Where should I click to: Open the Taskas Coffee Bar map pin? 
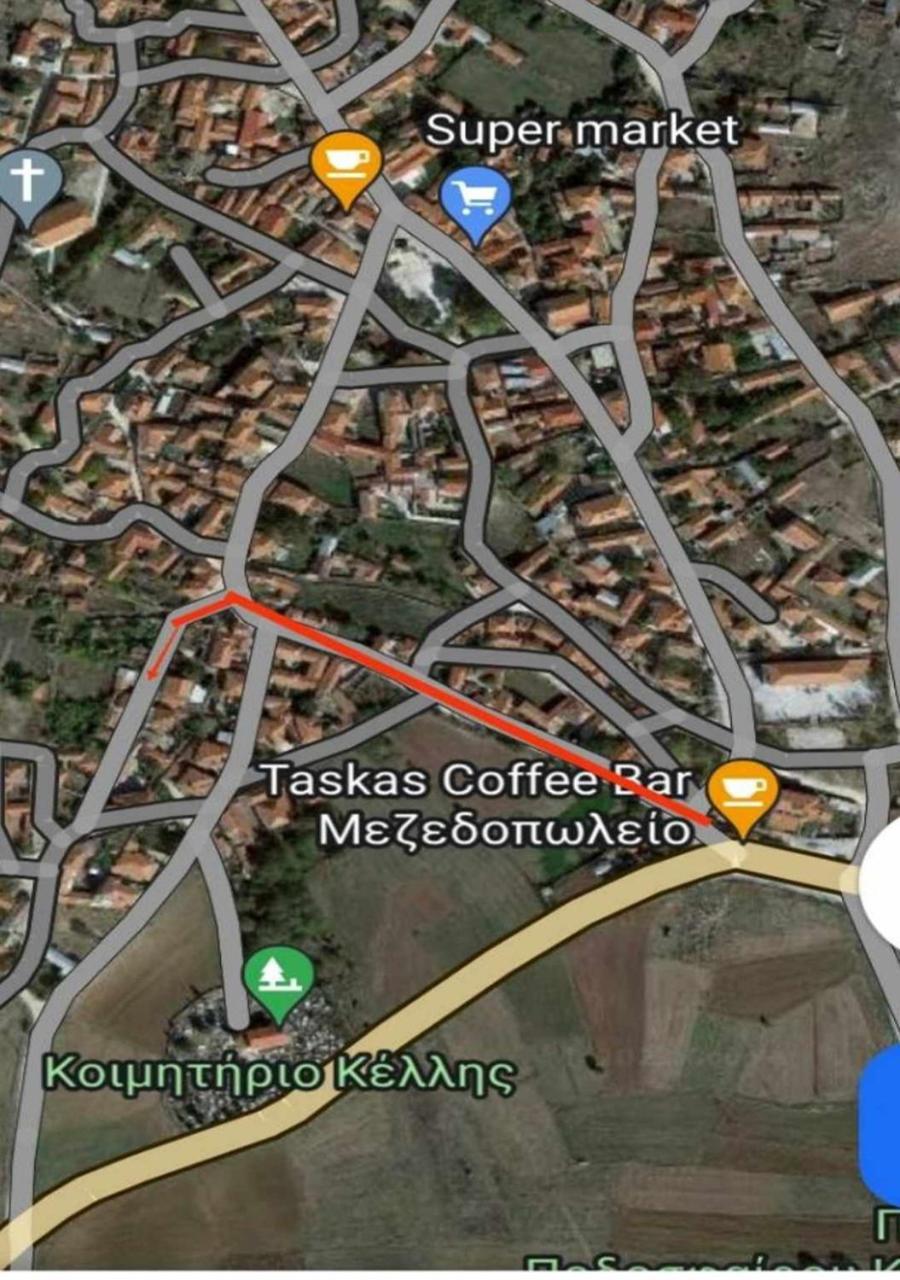click(742, 792)
